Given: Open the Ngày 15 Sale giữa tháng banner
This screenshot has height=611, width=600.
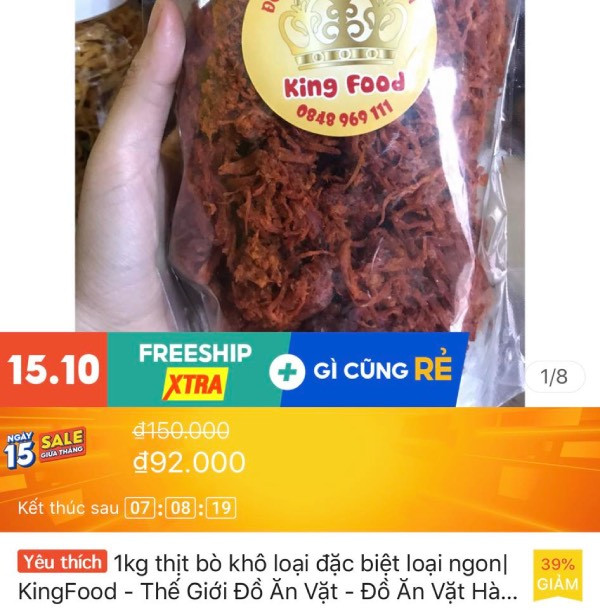Looking at the screenshot, I should 47,447.
